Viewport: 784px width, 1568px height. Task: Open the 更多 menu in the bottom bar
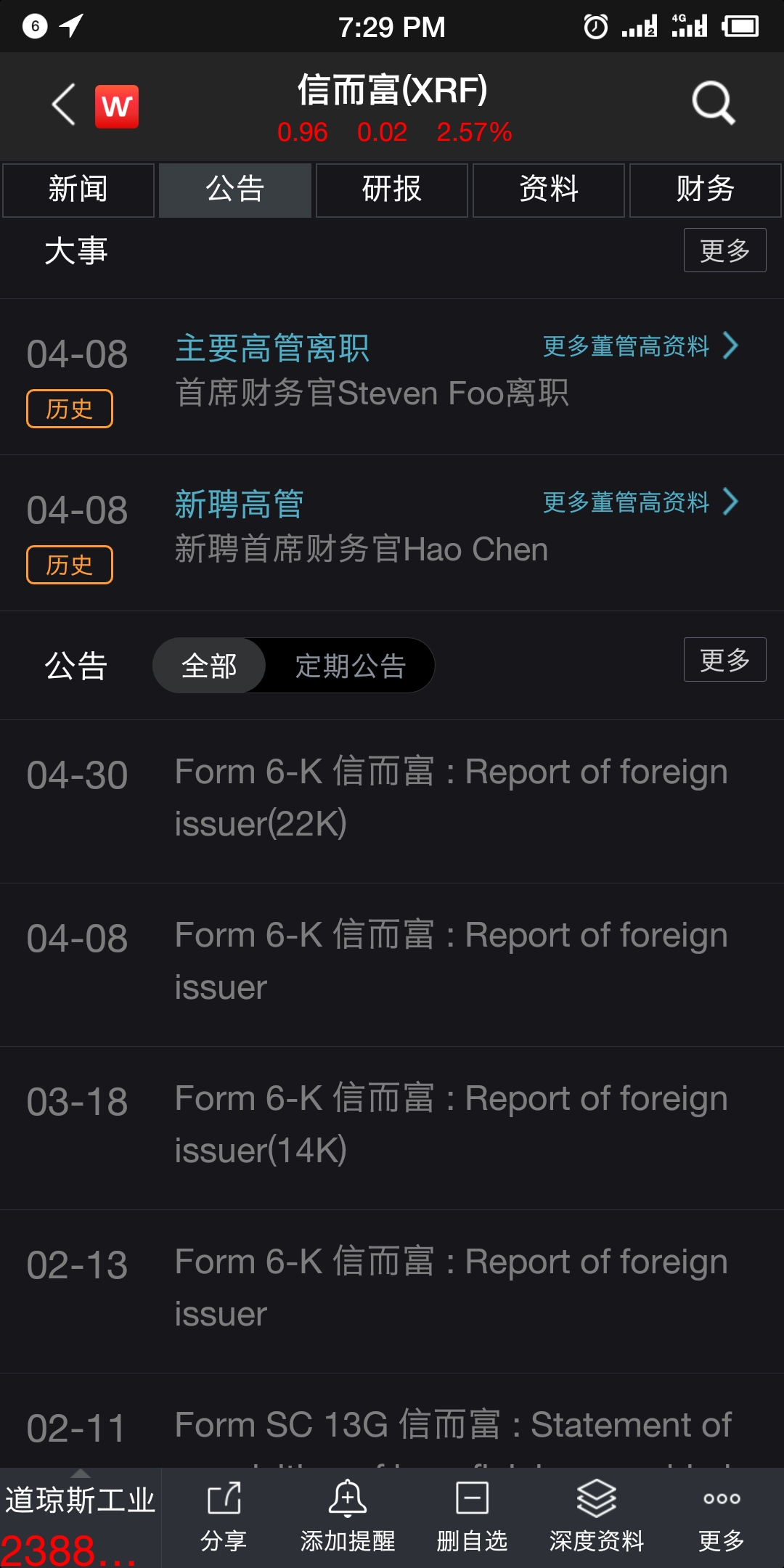(x=722, y=1517)
